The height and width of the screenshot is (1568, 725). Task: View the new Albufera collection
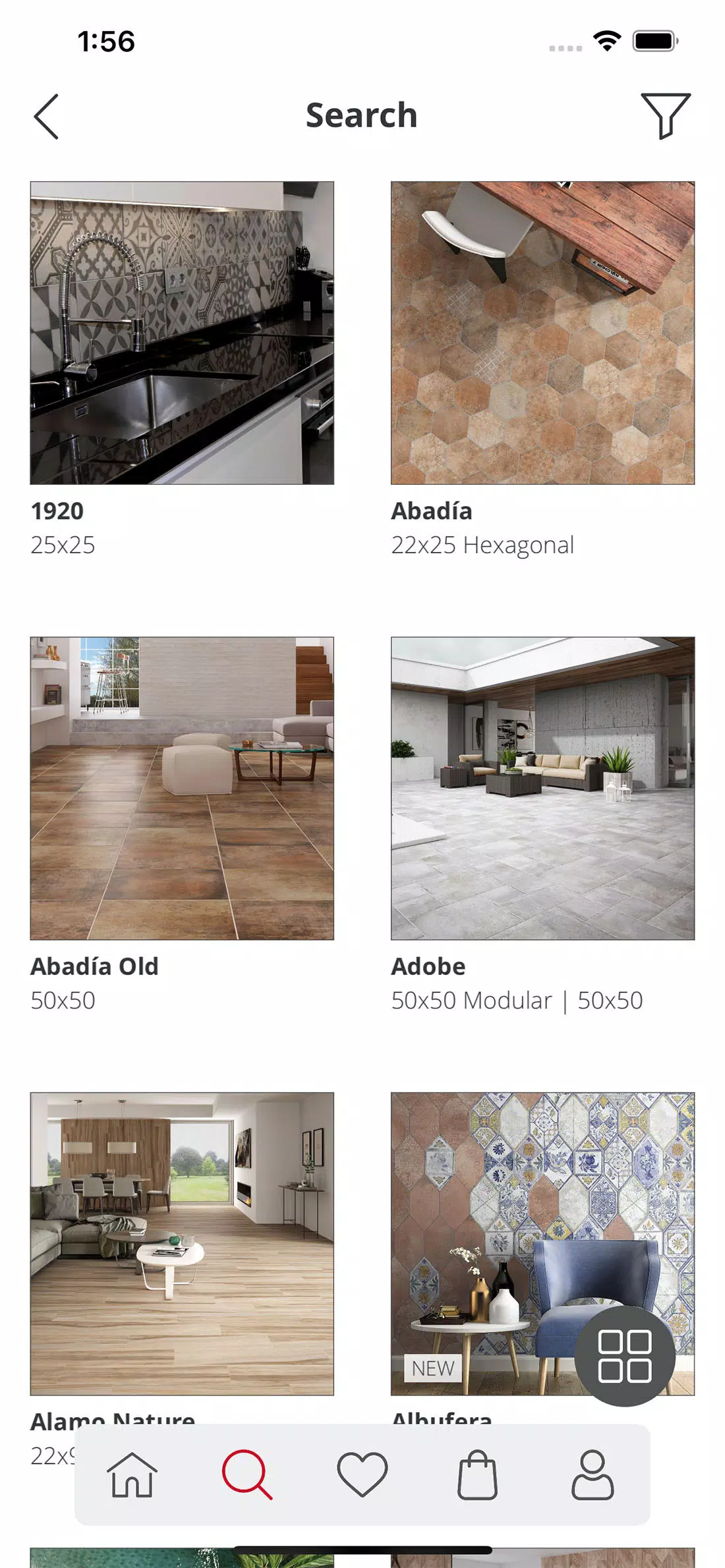[488, 1219]
